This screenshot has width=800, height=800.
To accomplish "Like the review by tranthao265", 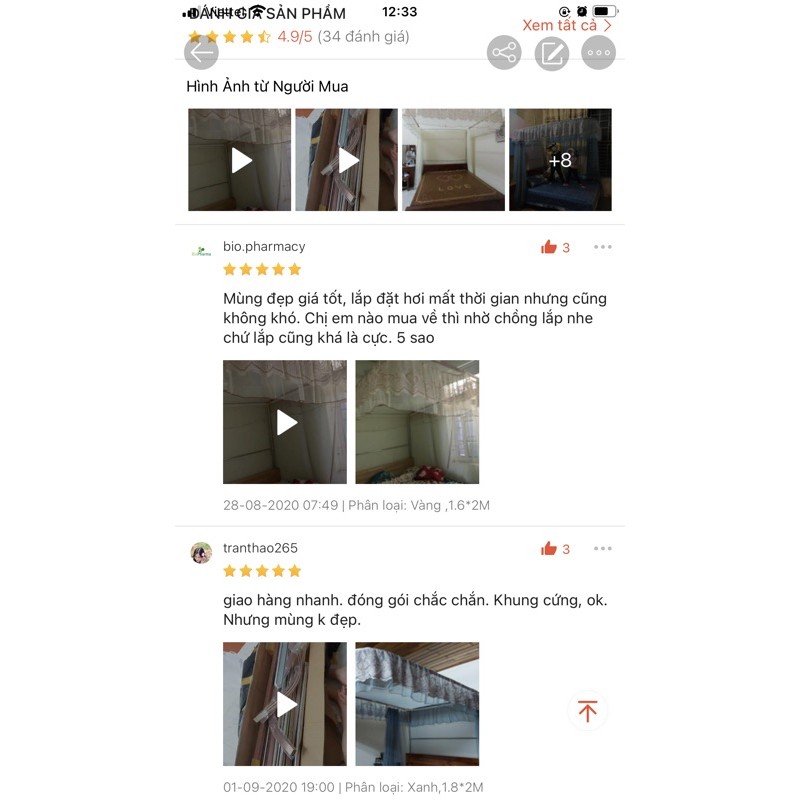I will [549, 549].
